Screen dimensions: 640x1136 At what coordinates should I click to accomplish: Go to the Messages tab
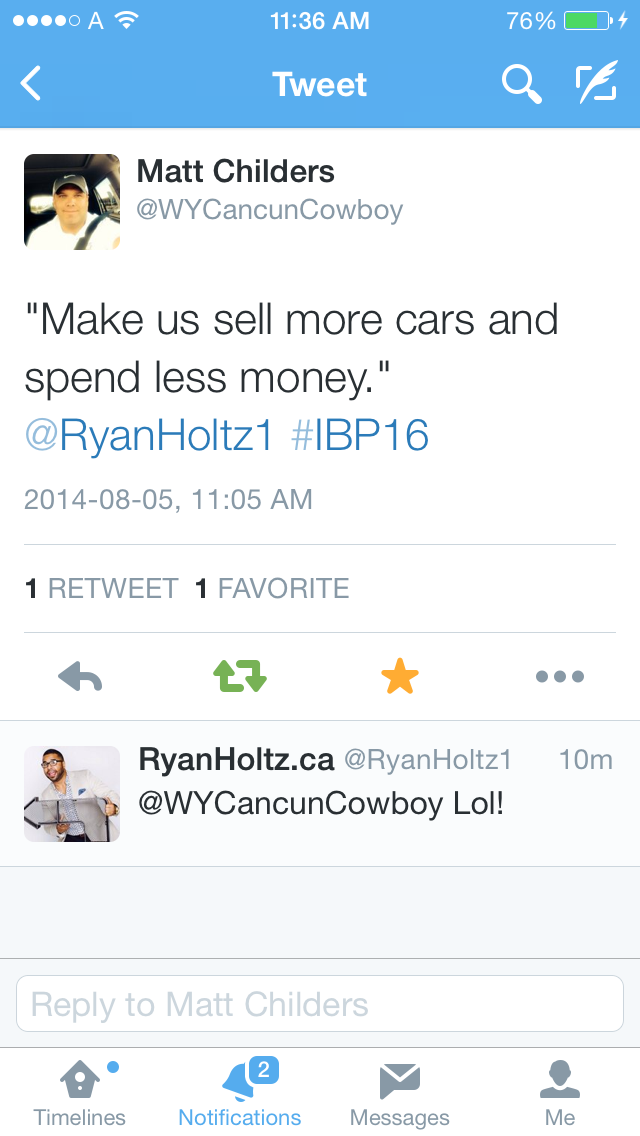pos(400,1092)
